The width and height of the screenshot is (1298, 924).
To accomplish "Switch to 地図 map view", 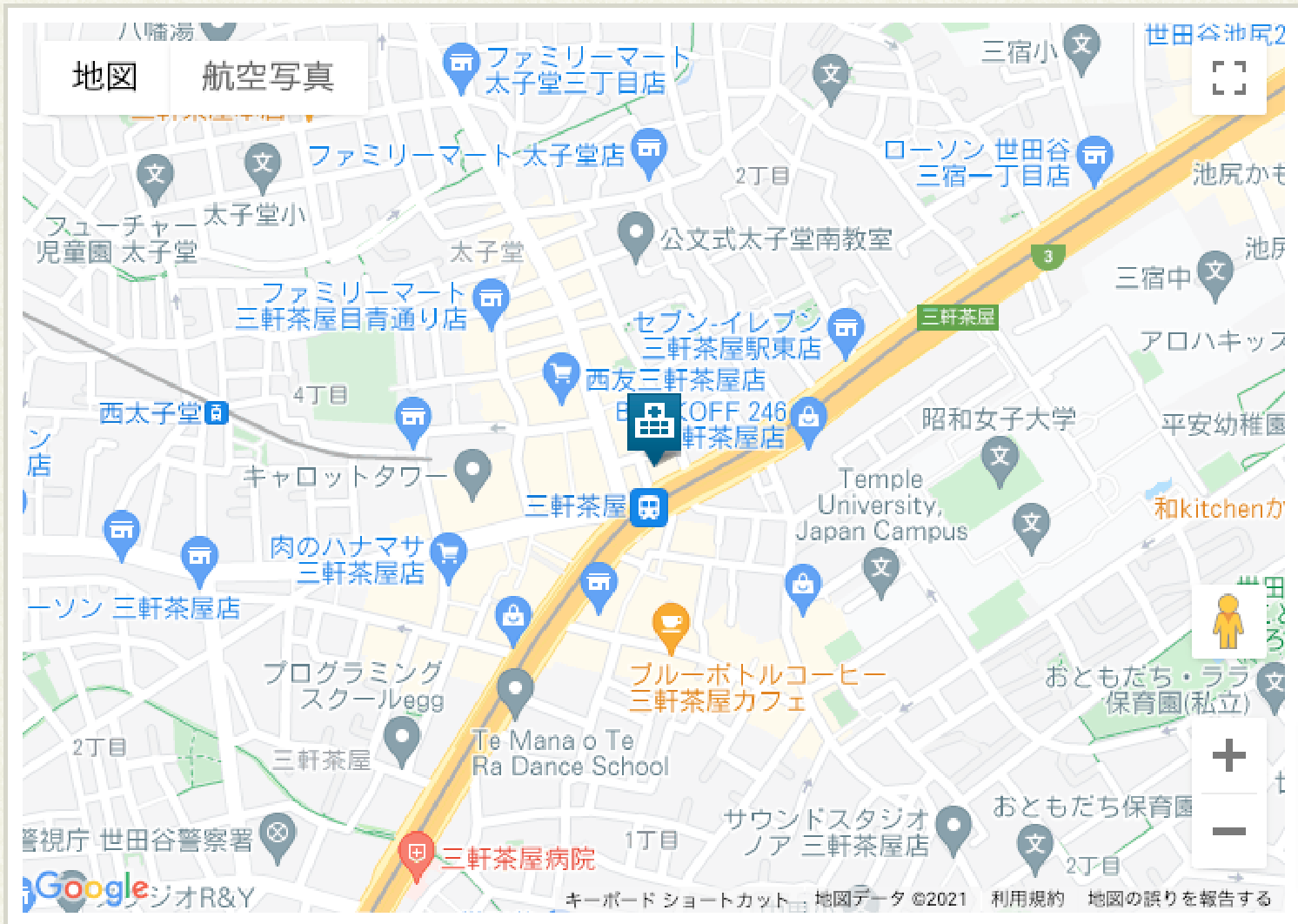I will click(x=104, y=77).
